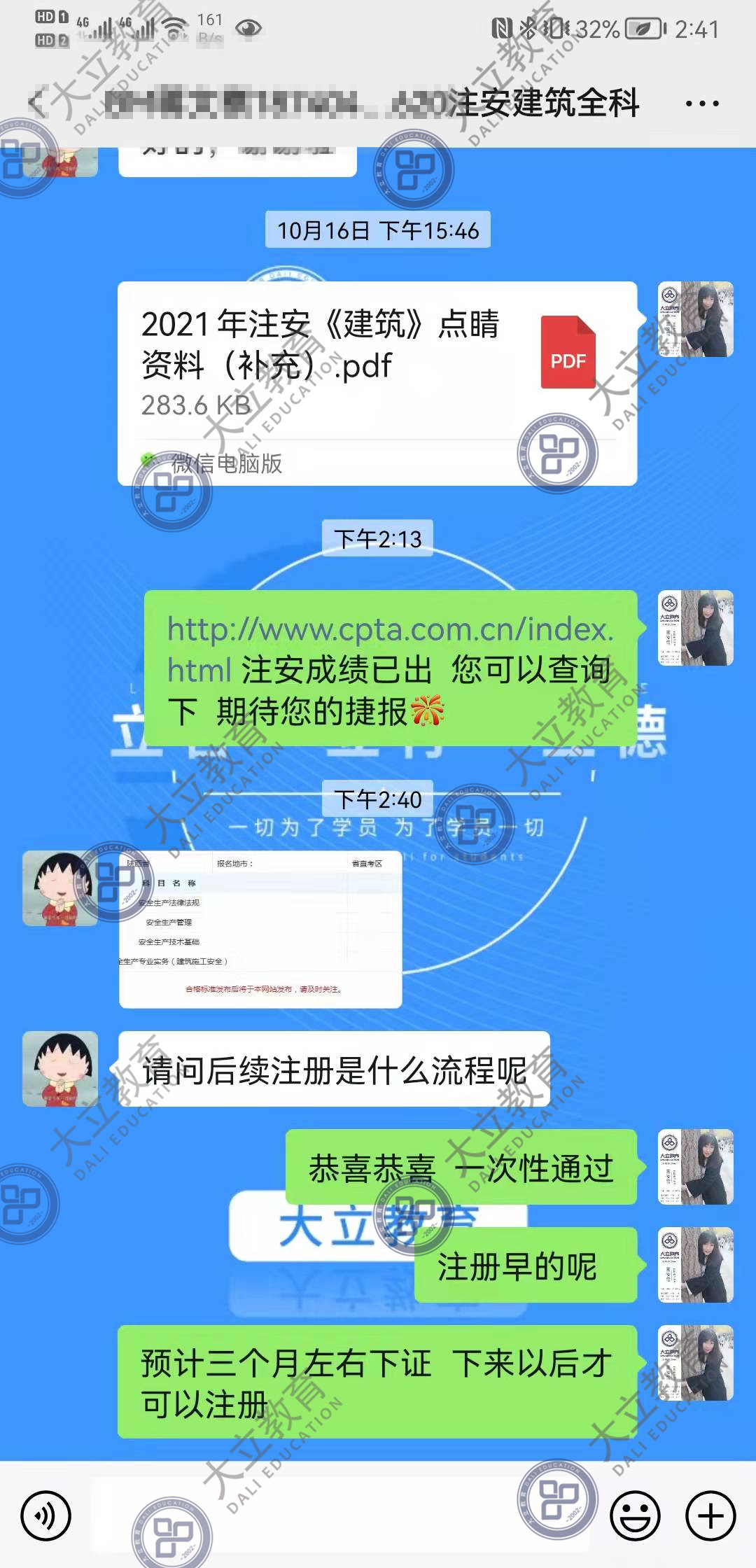Open the emoji picker
Viewport: 756px width, 1568px height.
point(635,1516)
